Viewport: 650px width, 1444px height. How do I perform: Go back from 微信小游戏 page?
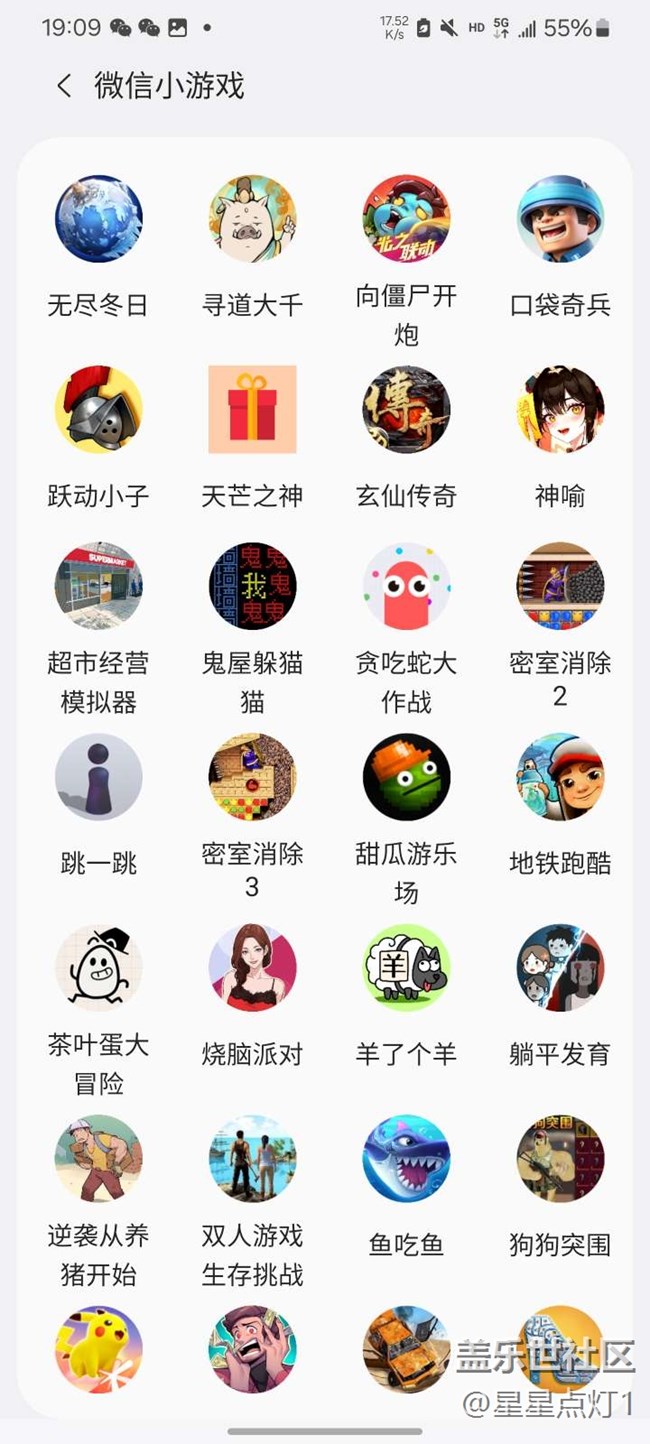click(x=65, y=86)
